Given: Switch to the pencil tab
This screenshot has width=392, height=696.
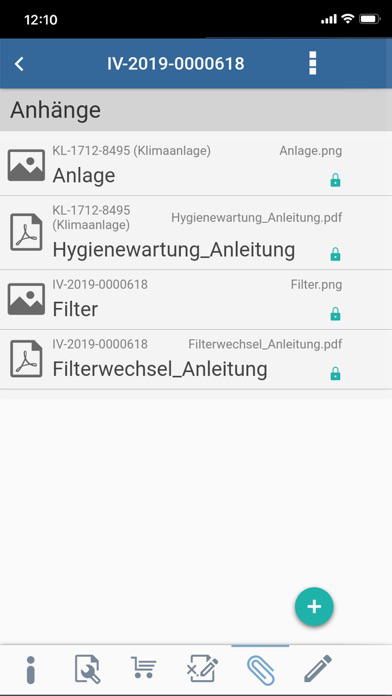Looking at the screenshot, I should coord(318,668).
